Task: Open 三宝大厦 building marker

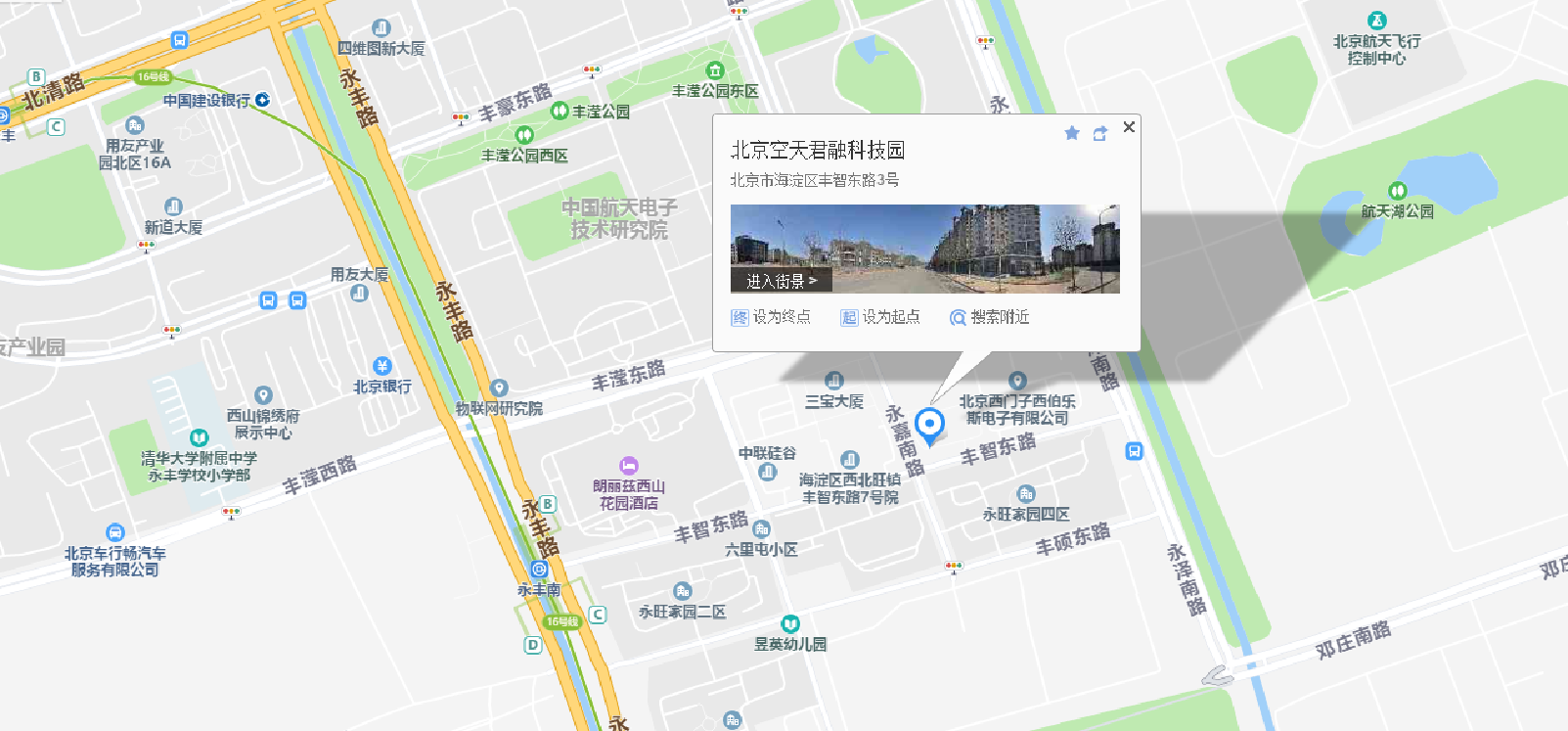Action: 833,381
